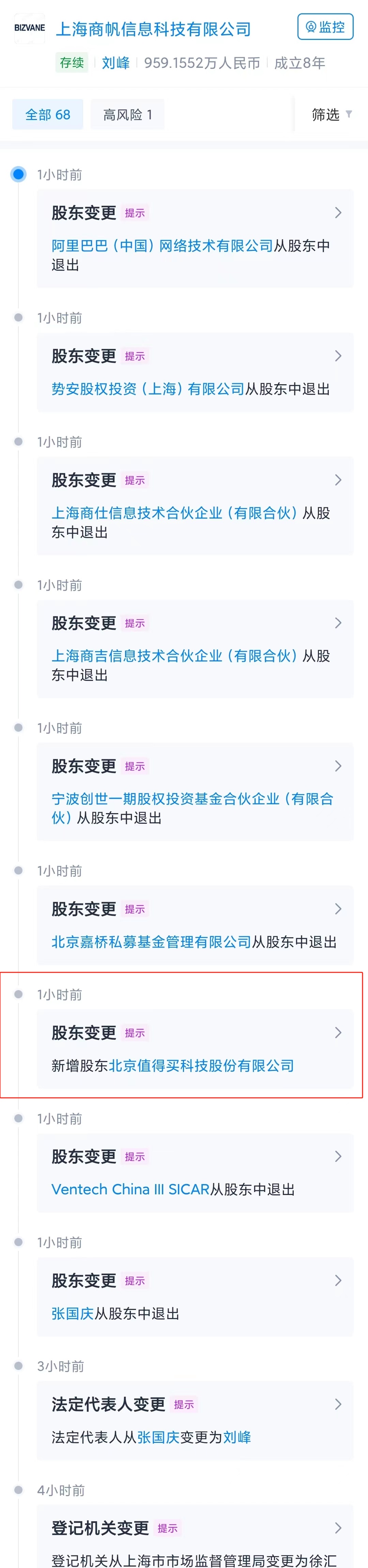368x1568 pixels.
Task: Open Ventech China III SICAR link
Action: [x=130, y=1189]
